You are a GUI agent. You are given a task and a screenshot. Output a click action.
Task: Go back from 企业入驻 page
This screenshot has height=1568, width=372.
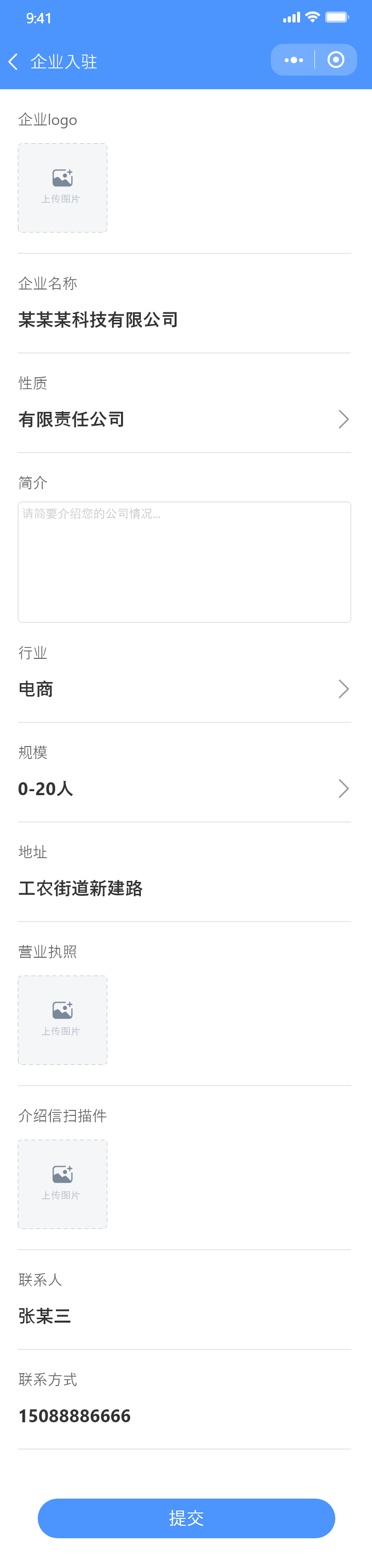13,61
